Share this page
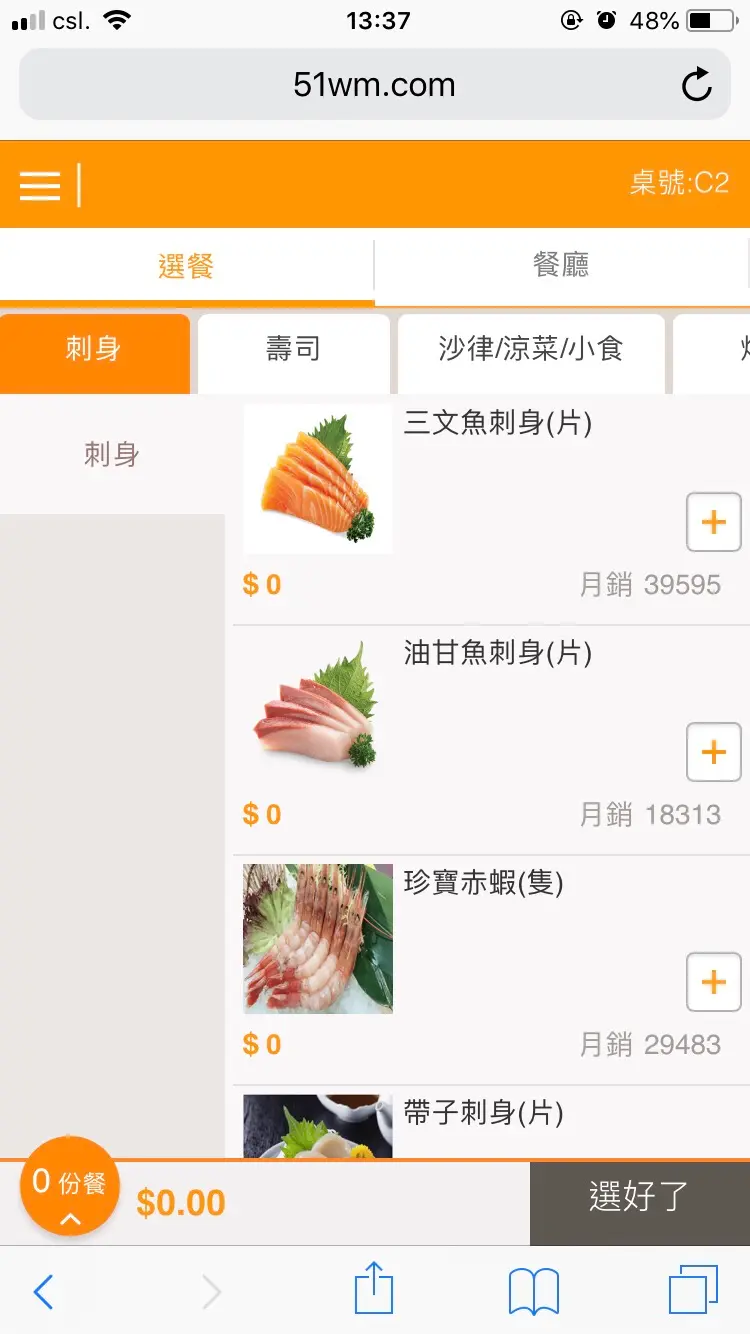 (x=374, y=1289)
